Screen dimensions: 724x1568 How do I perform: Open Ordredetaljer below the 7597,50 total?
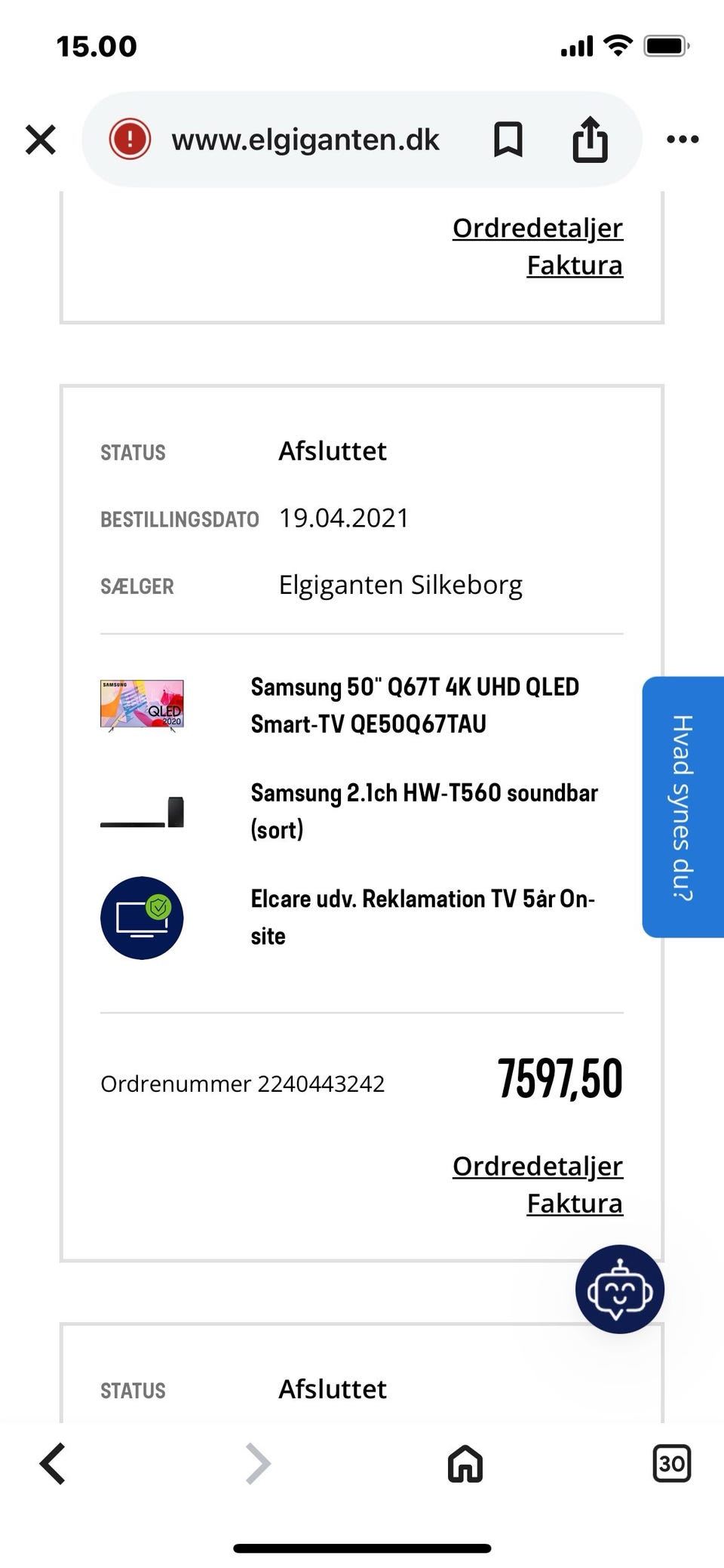pos(538,1166)
